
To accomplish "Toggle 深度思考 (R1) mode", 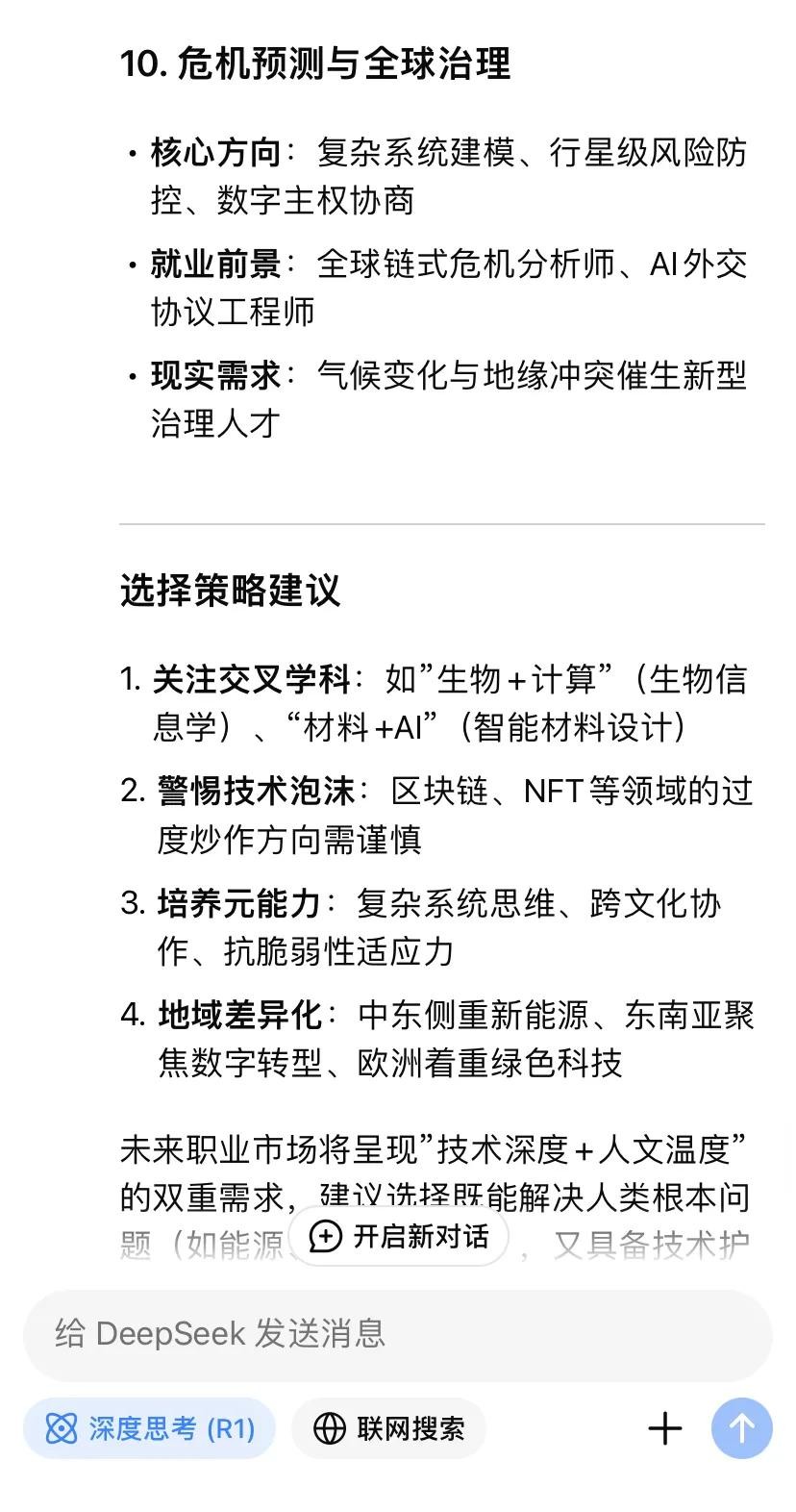I will click(x=149, y=1428).
